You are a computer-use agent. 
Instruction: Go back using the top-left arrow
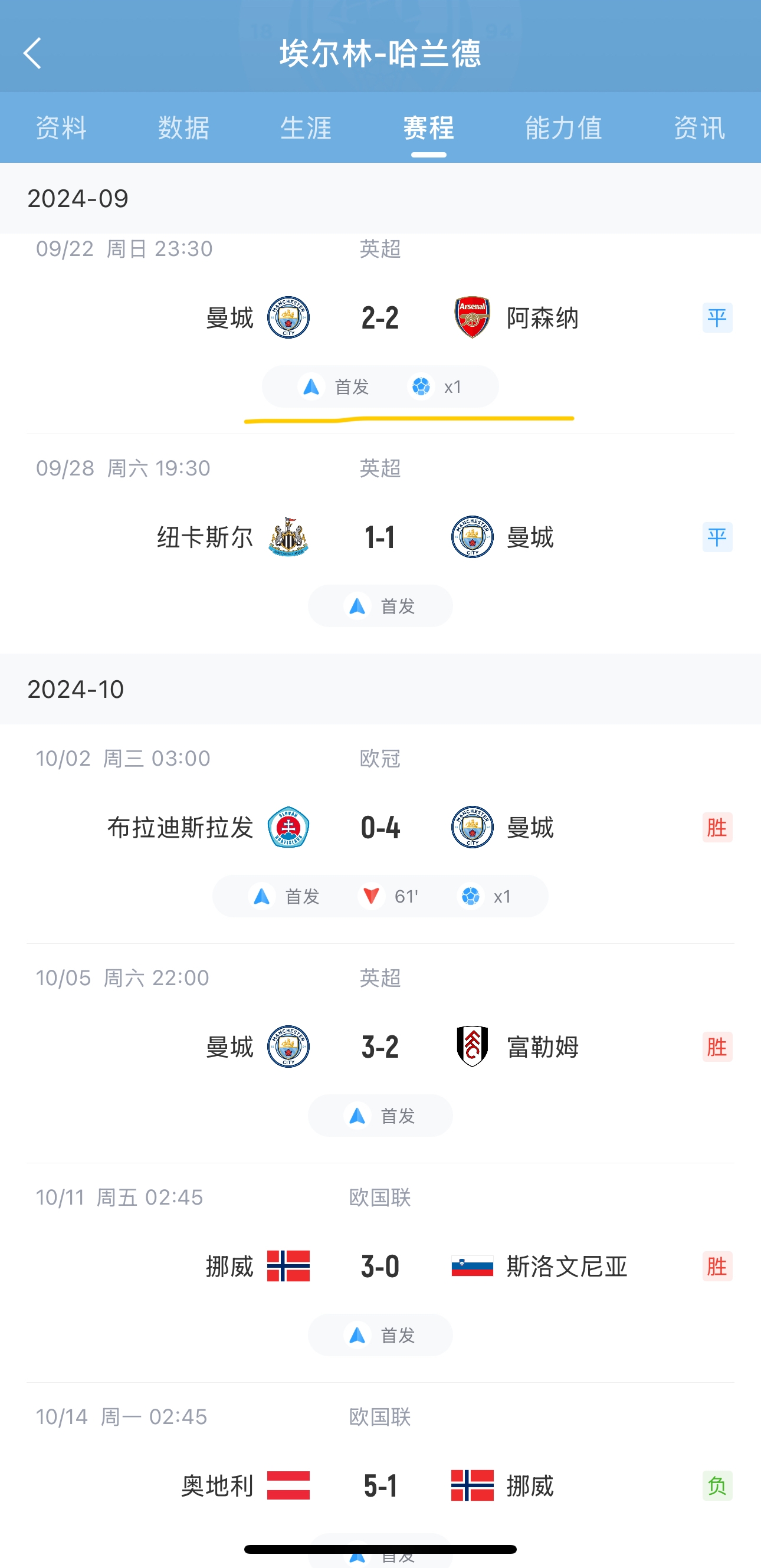[33, 54]
